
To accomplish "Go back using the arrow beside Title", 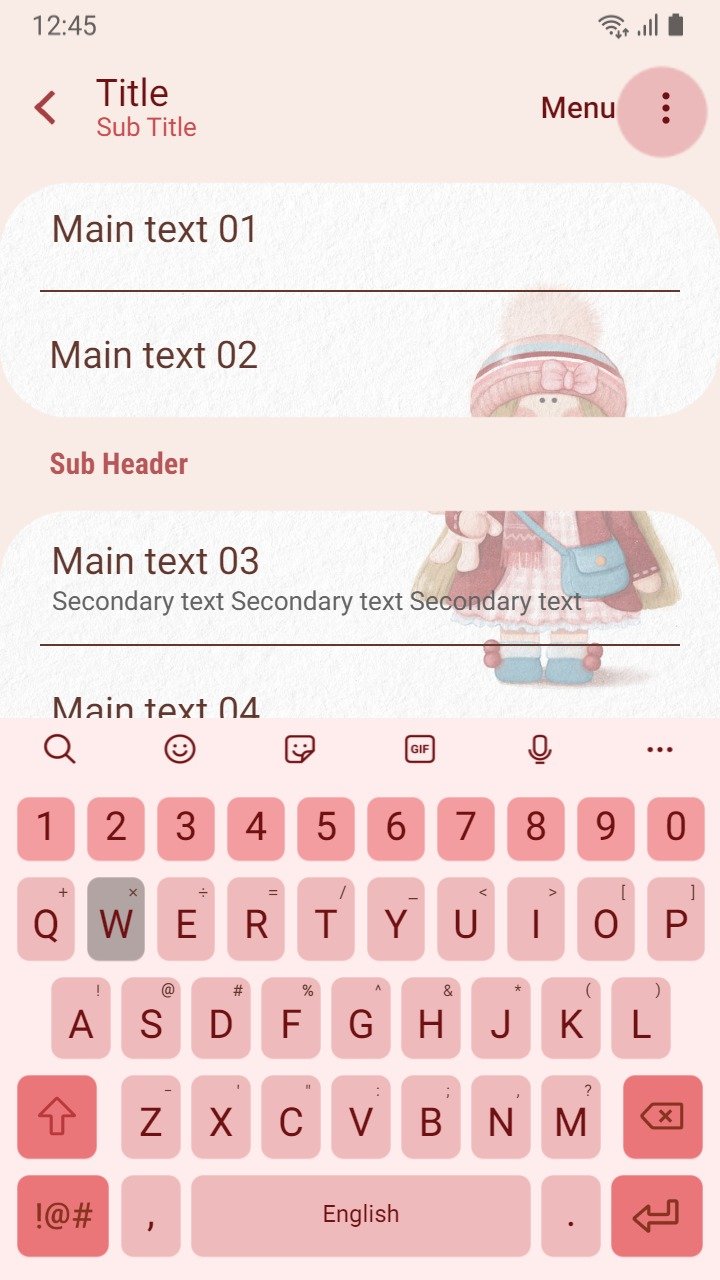I will (45, 108).
